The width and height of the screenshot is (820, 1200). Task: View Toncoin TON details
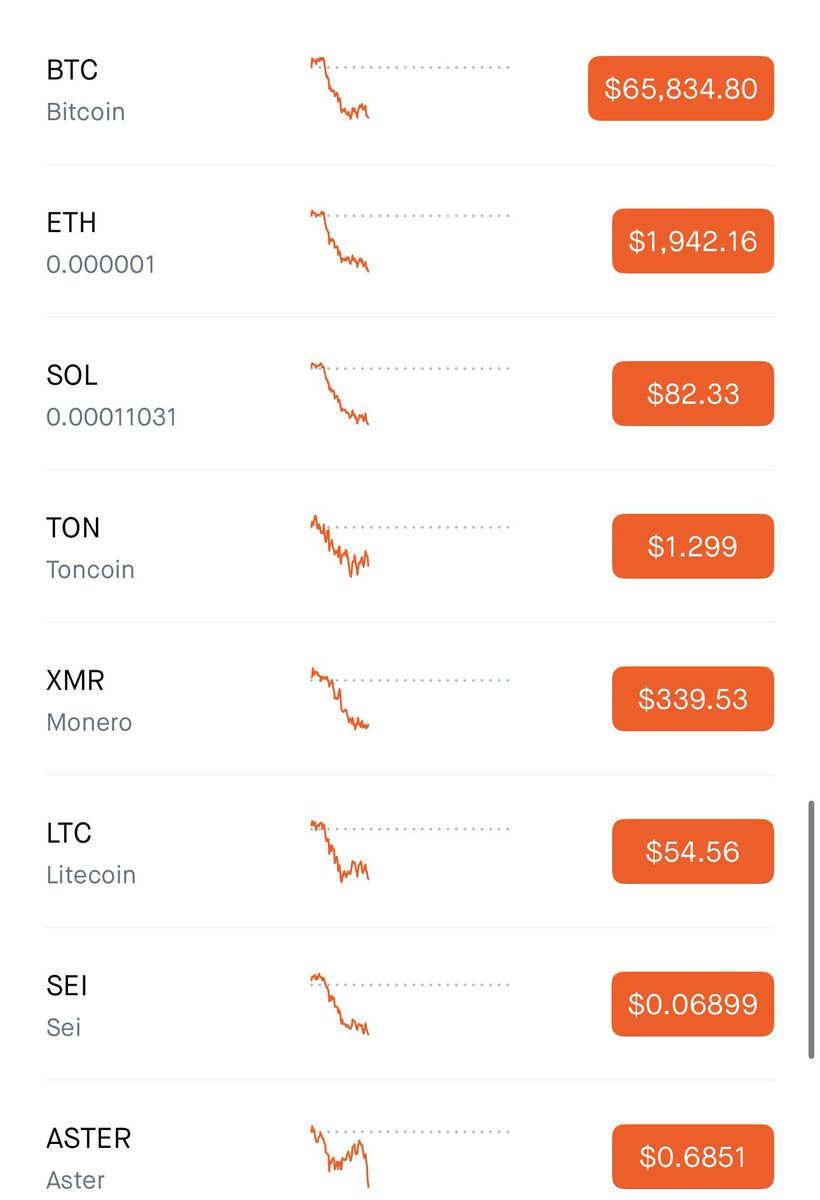pos(90,548)
